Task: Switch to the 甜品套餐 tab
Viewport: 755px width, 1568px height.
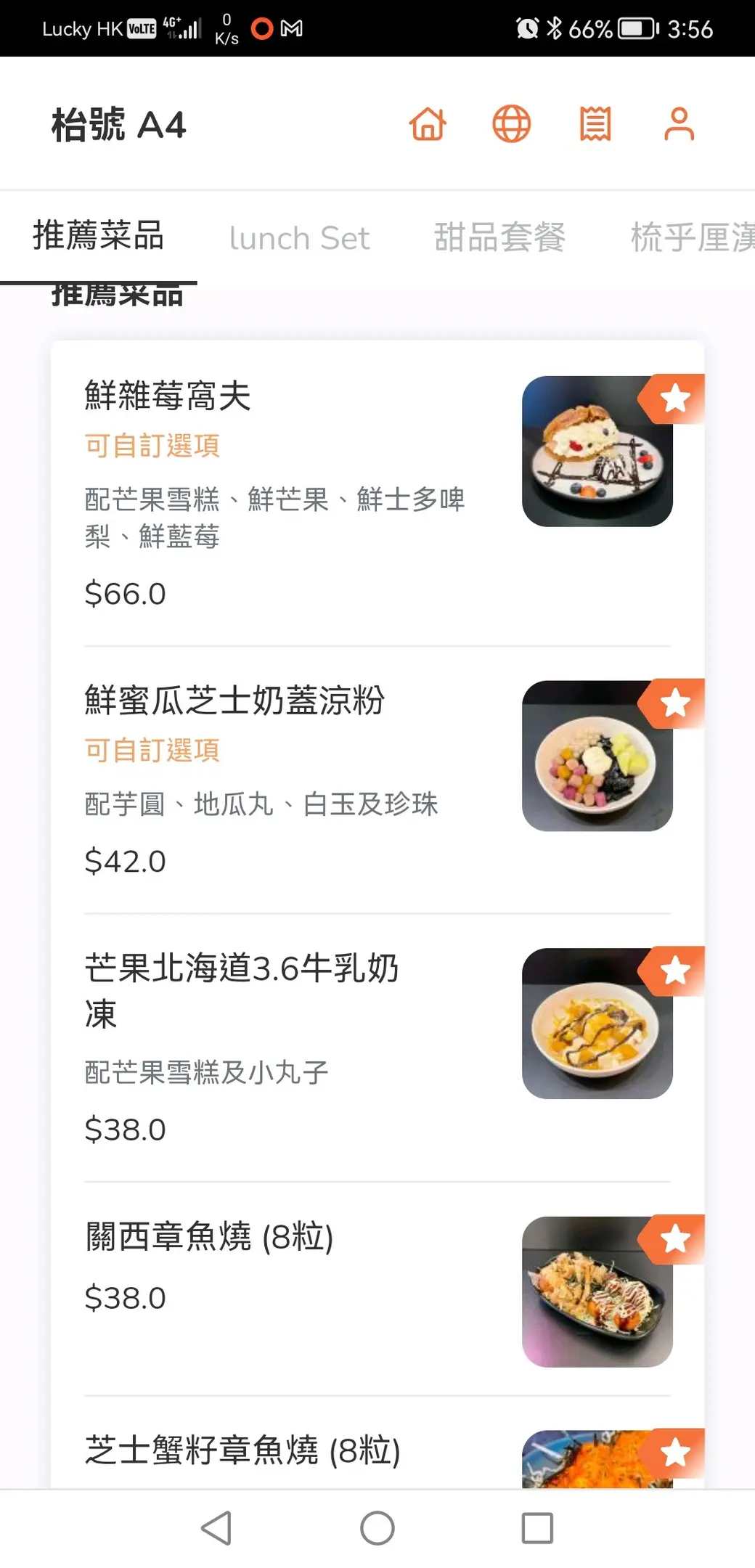Action: point(499,238)
